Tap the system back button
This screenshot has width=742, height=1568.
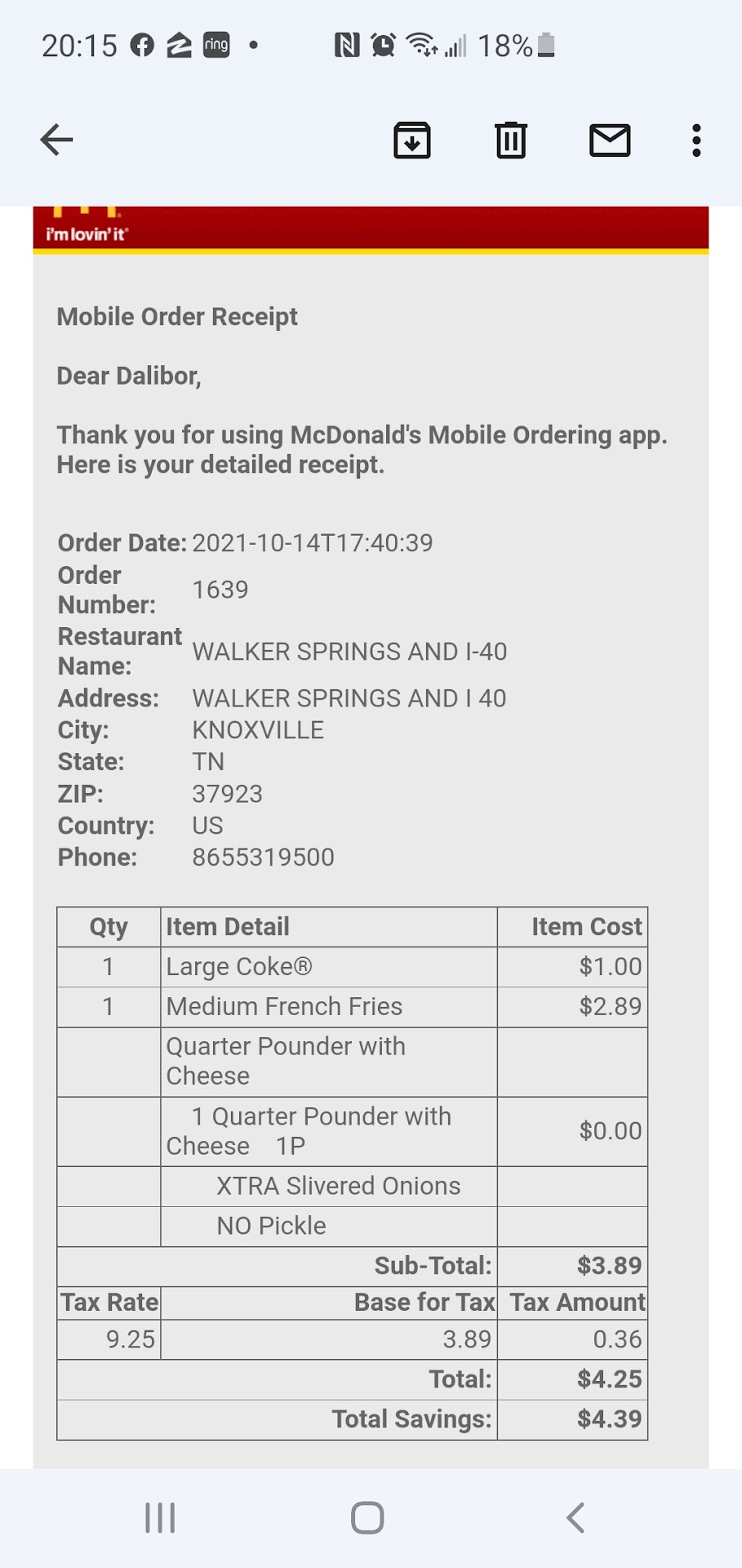[575, 1517]
